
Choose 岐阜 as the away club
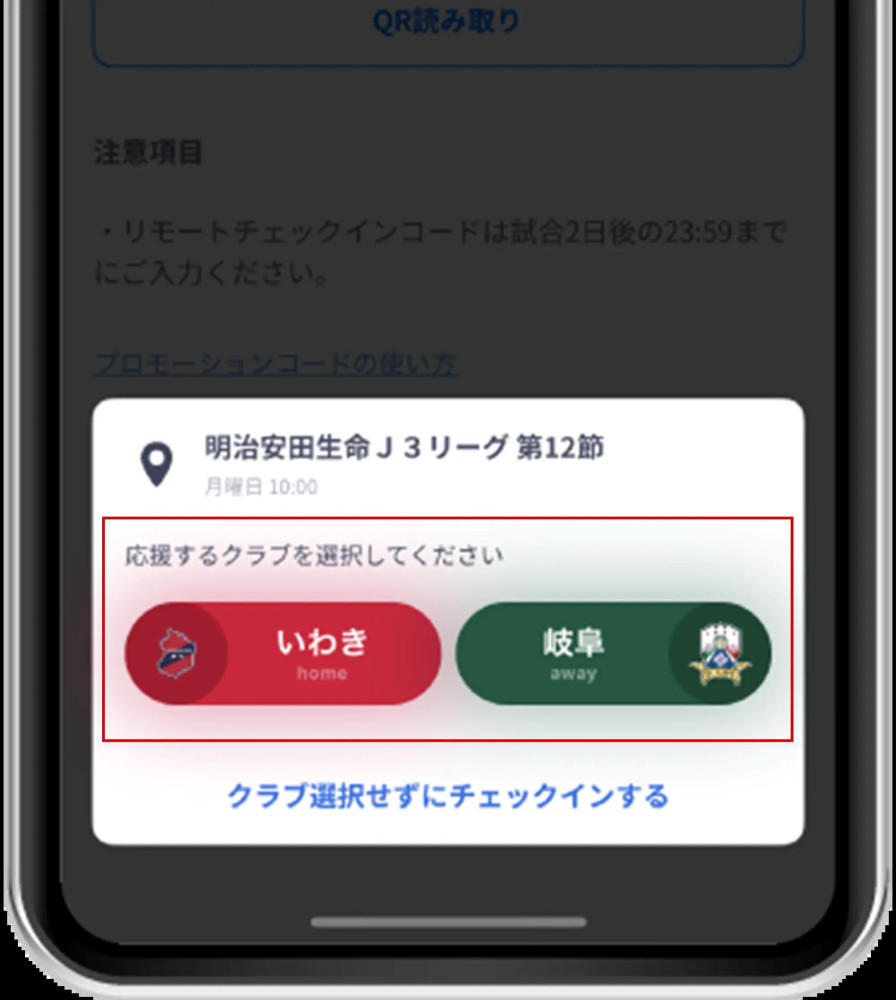pyautogui.click(x=613, y=653)
